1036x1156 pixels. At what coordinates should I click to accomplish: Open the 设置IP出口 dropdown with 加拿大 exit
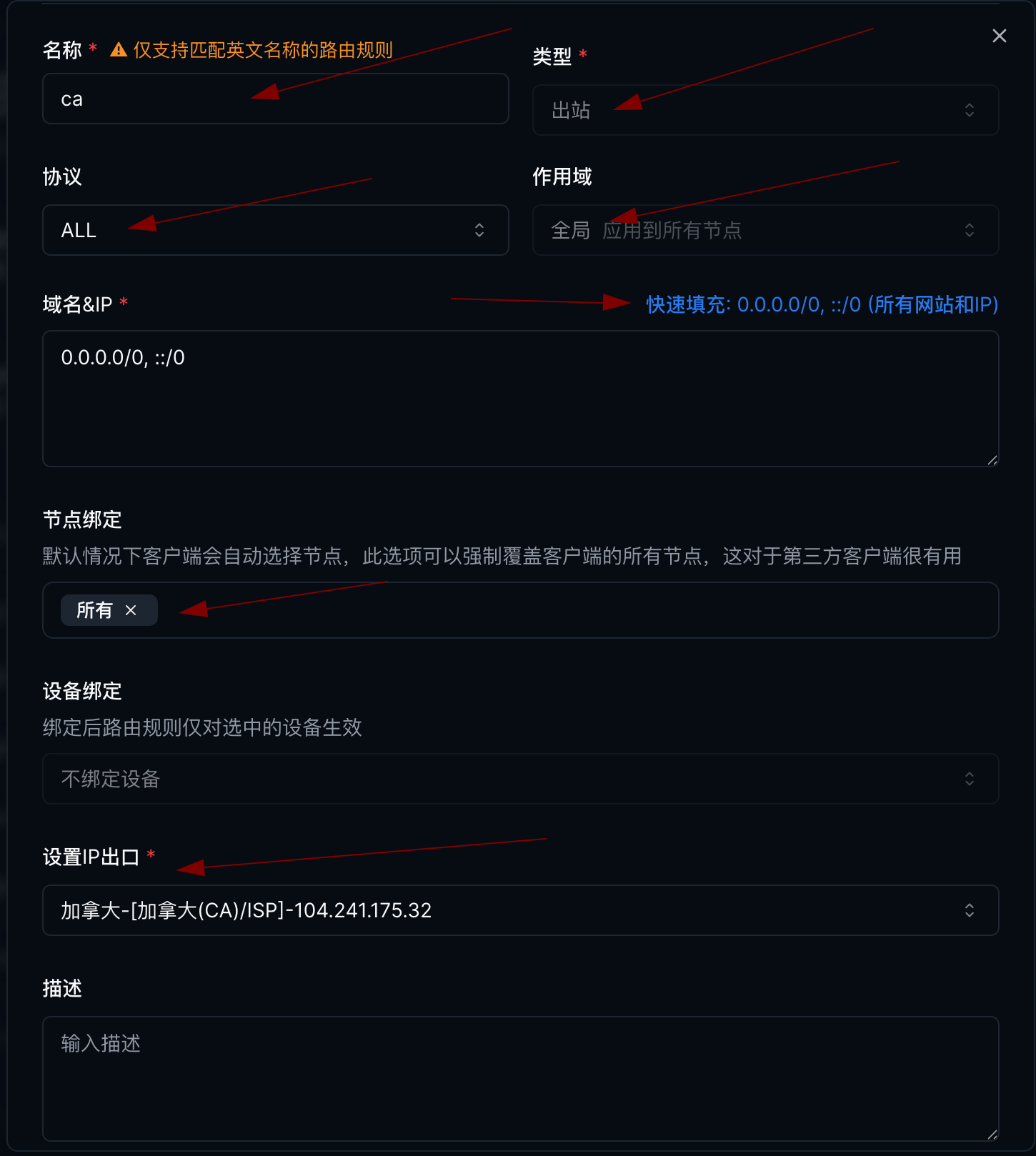pos(520,910)
